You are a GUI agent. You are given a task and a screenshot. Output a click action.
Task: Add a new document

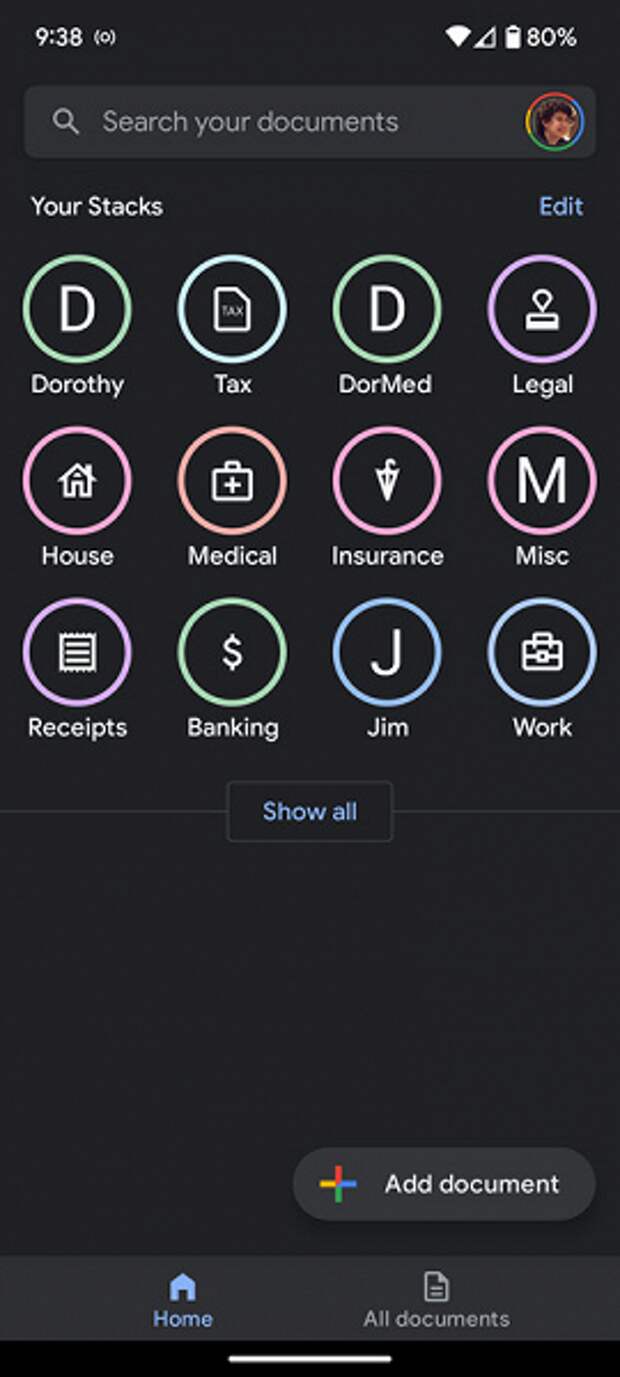tap(444, 1184)
